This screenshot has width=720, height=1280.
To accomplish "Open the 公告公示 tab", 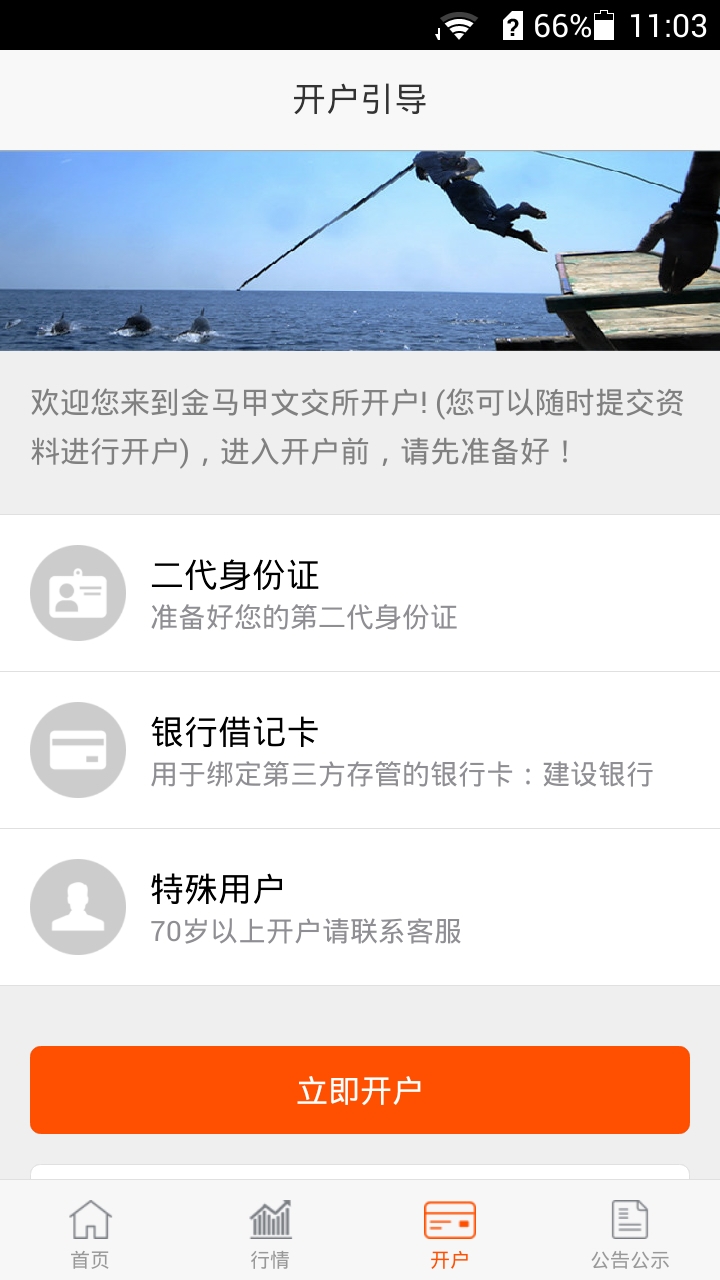I will (628, 1232).
